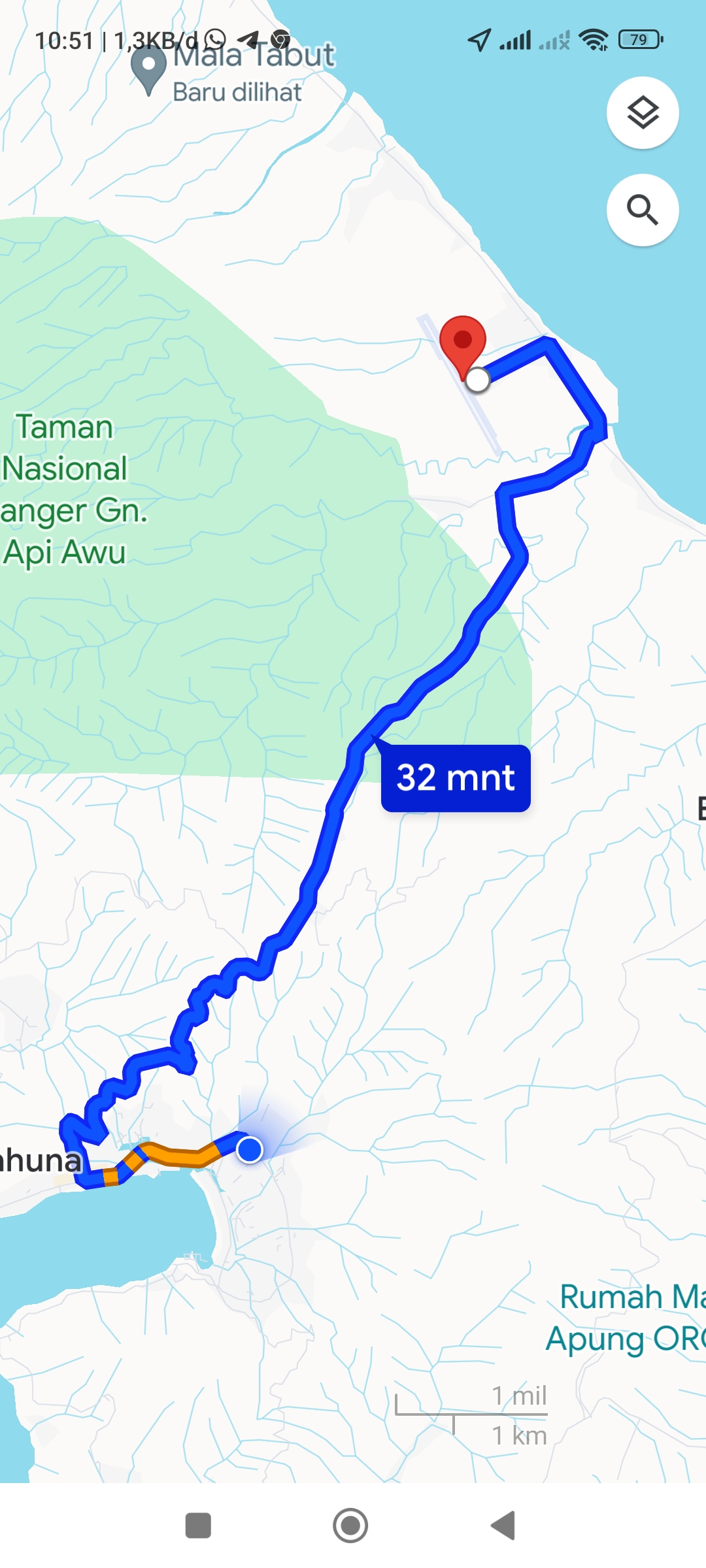Image resolution: width=706 pixels, height=1568 pixels.
Task: Open the map layers button
Action: click(x=643, y=113)
